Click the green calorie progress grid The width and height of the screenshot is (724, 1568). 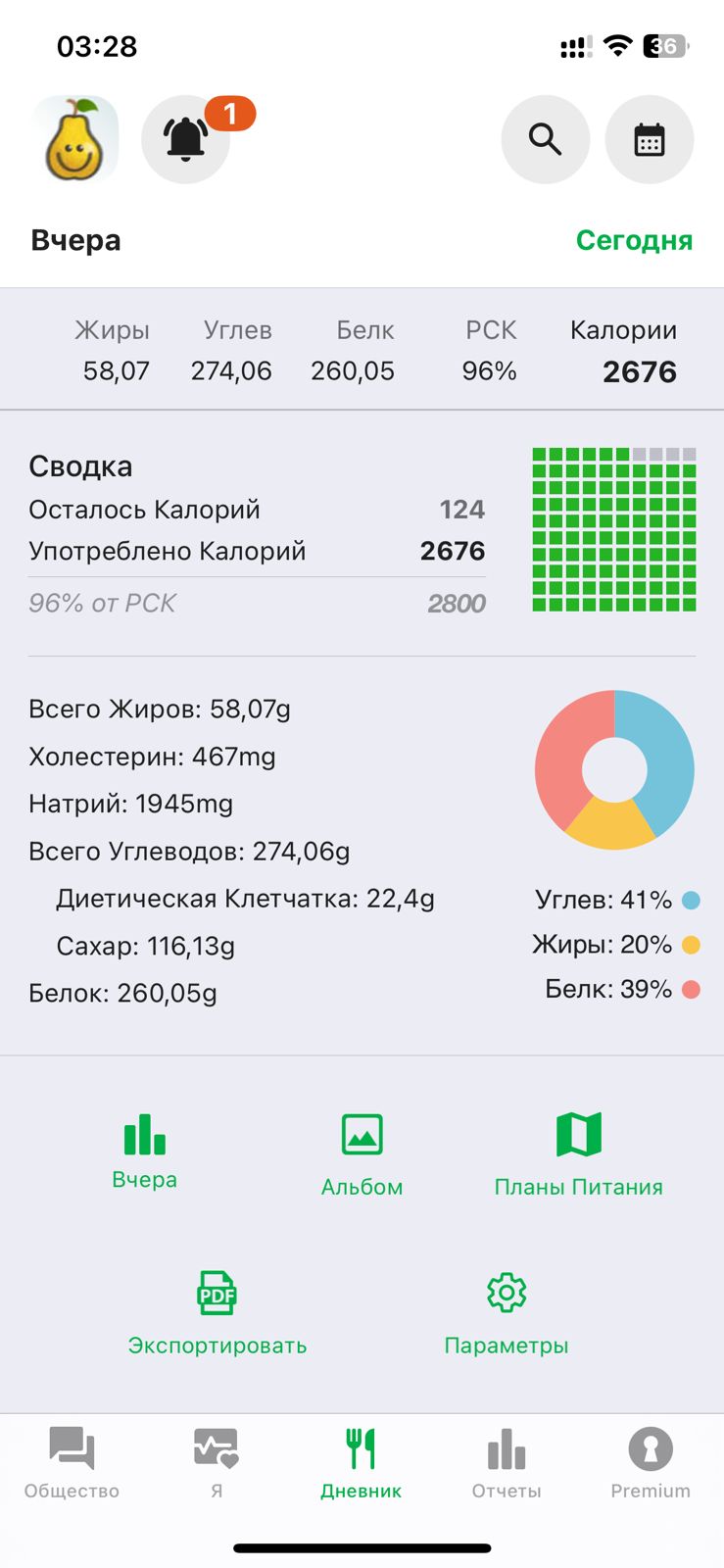[613, 529]
